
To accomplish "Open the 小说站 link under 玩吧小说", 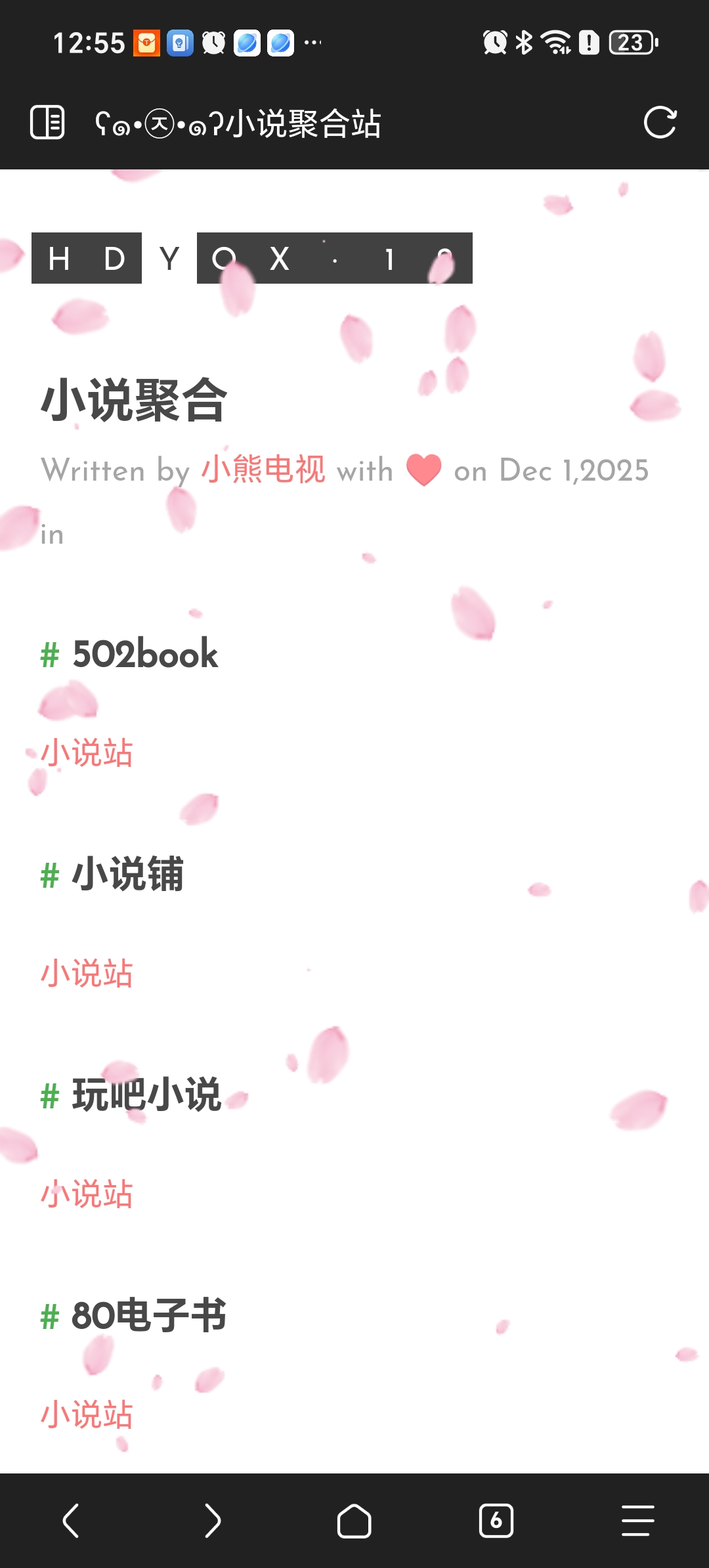I will (x=87, y=1194).
